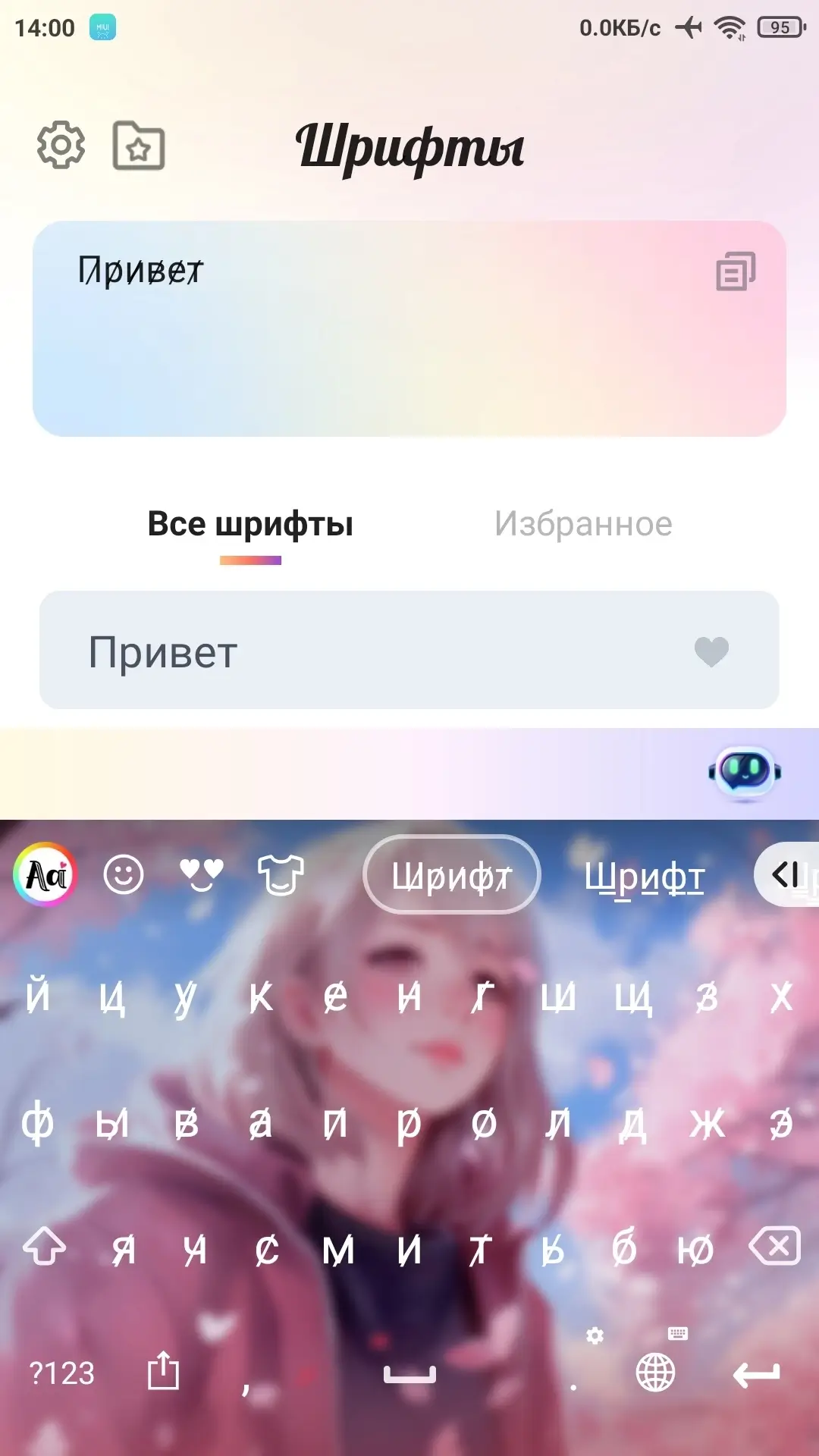Open the favorites folder icon
This screenshot has height=1456, width=819.
[x=139, y=146]
